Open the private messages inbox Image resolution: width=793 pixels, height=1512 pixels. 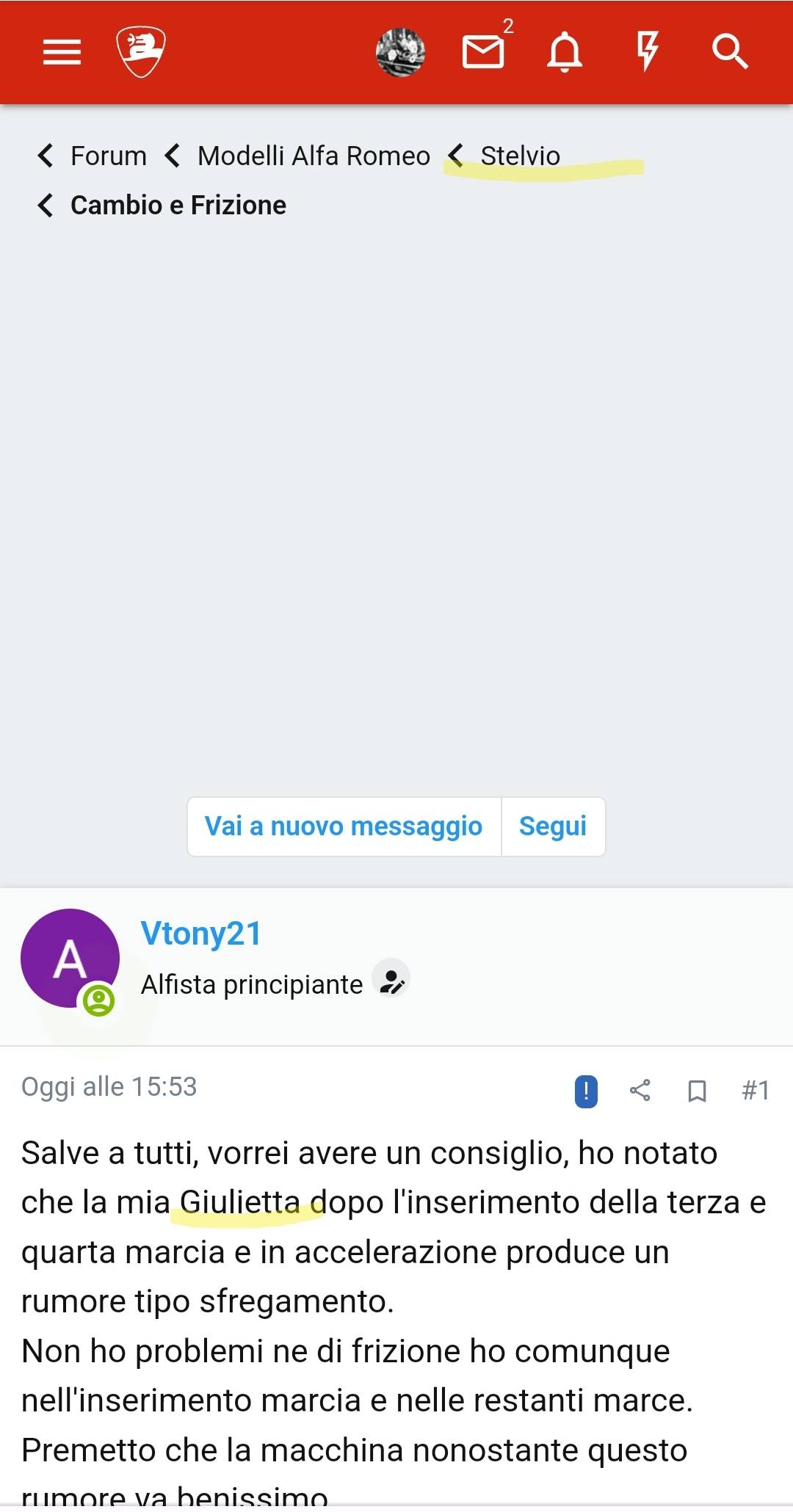point(484,52)
